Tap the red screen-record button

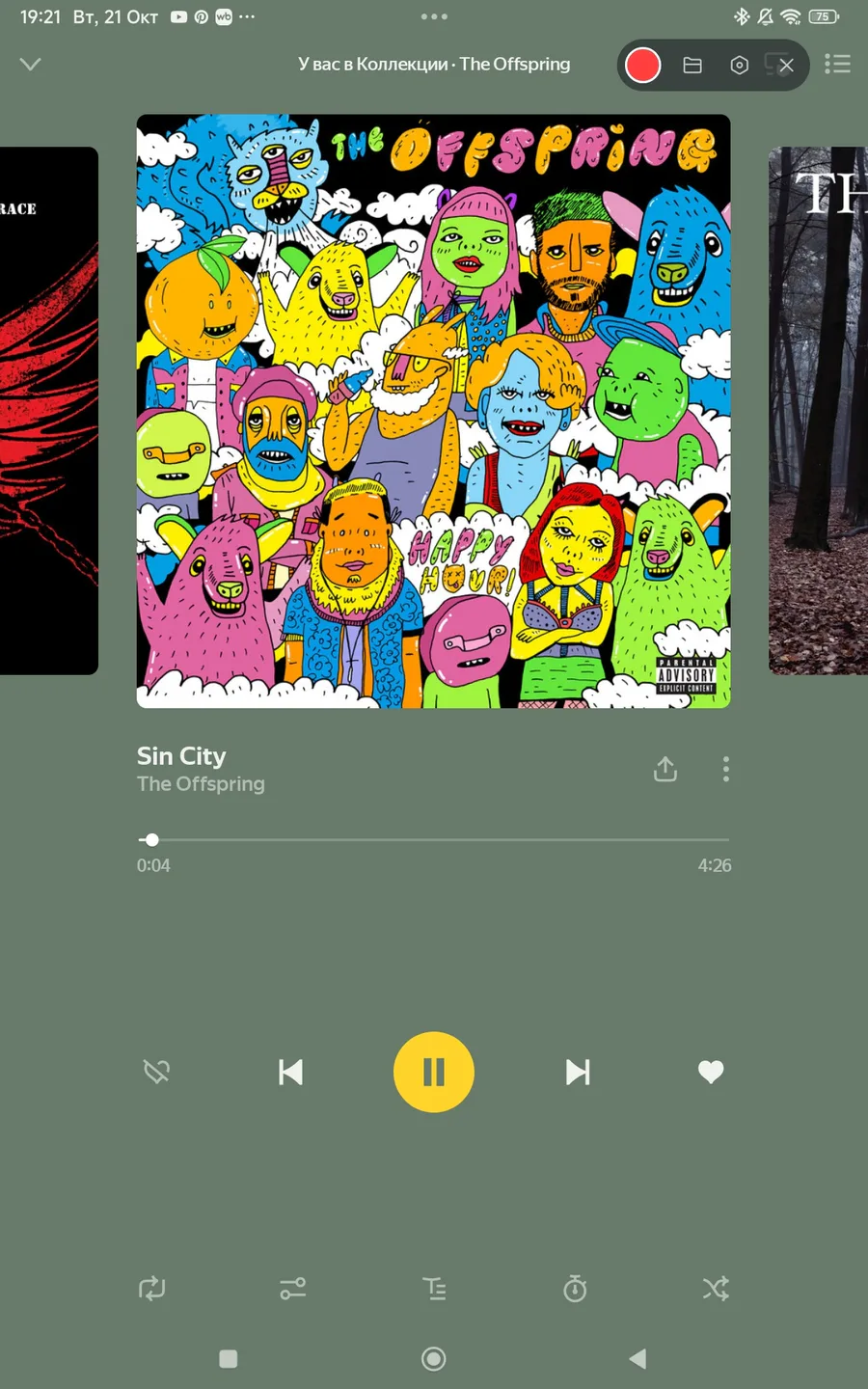pyautogui.click(x=642, y=65)
